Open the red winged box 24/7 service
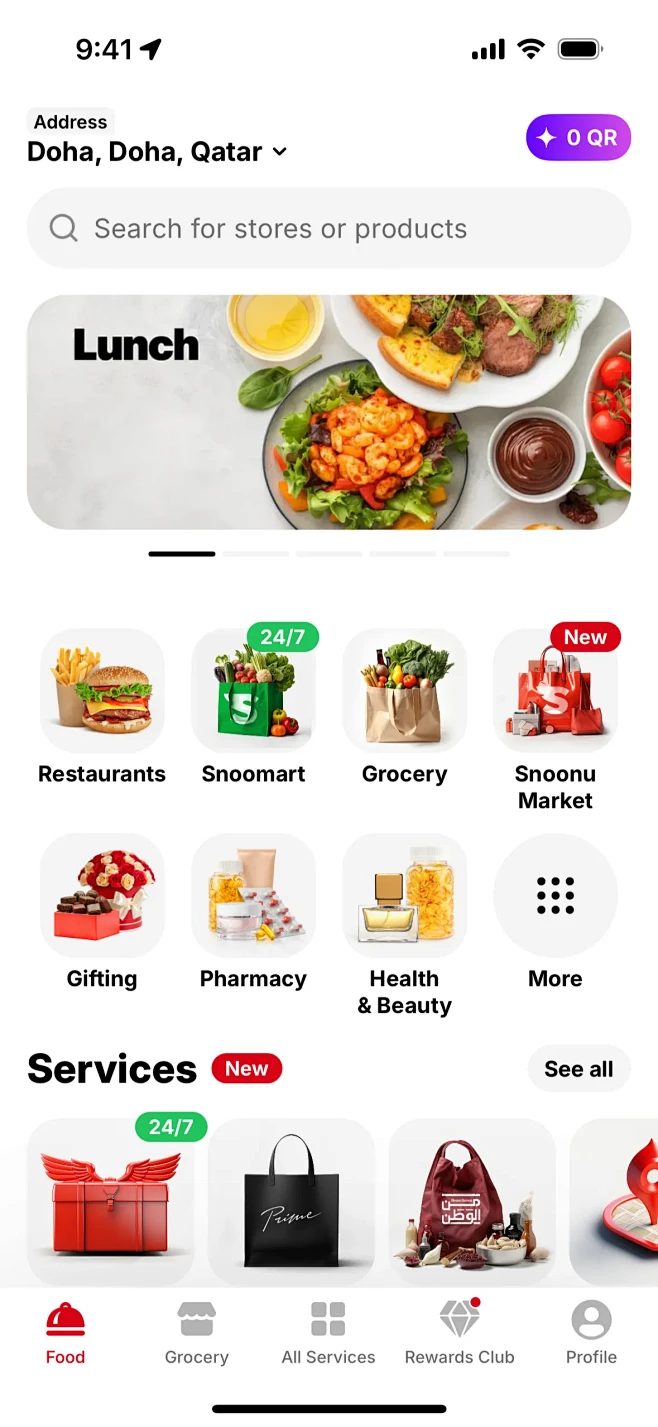 (x=110, y=1200)
